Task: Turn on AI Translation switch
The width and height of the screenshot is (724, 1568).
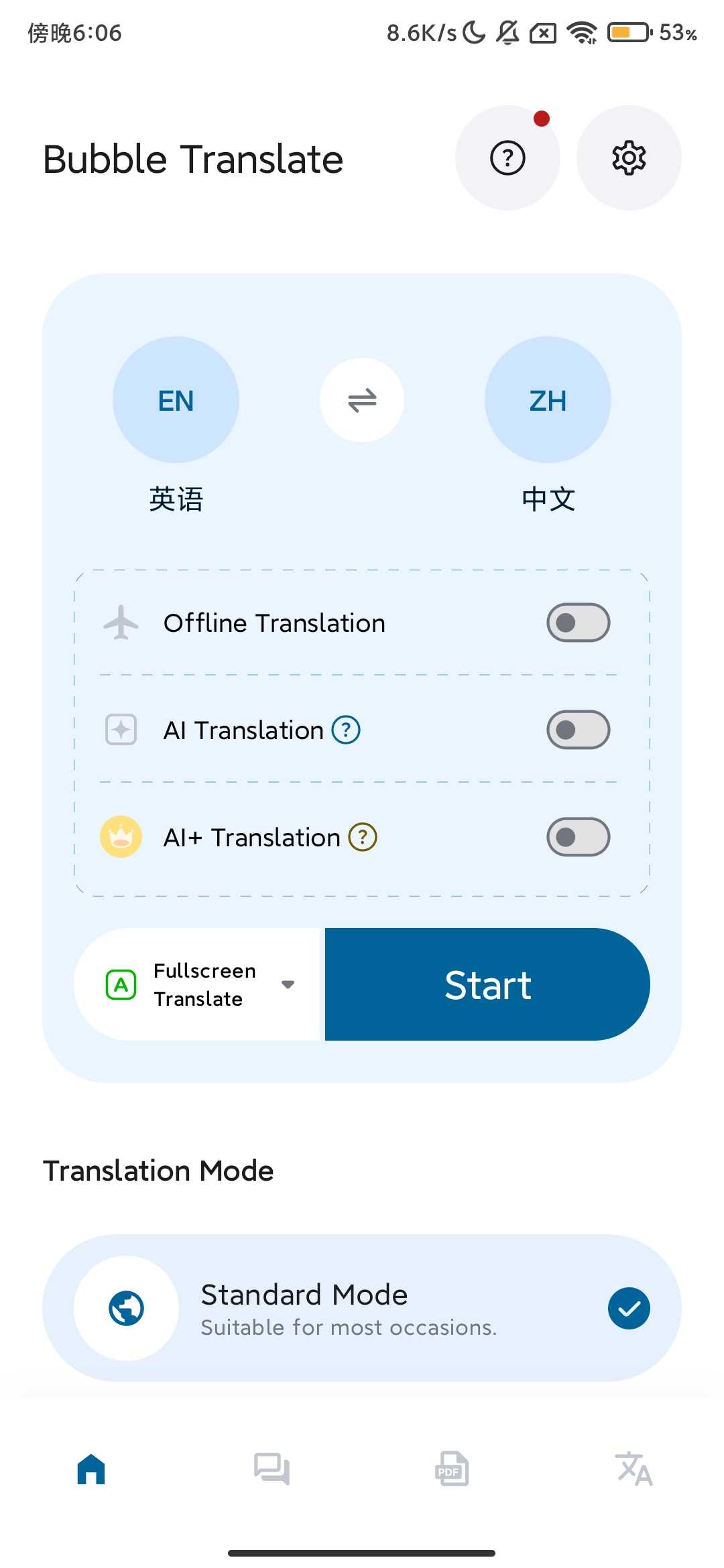Action: pos(578,730)
